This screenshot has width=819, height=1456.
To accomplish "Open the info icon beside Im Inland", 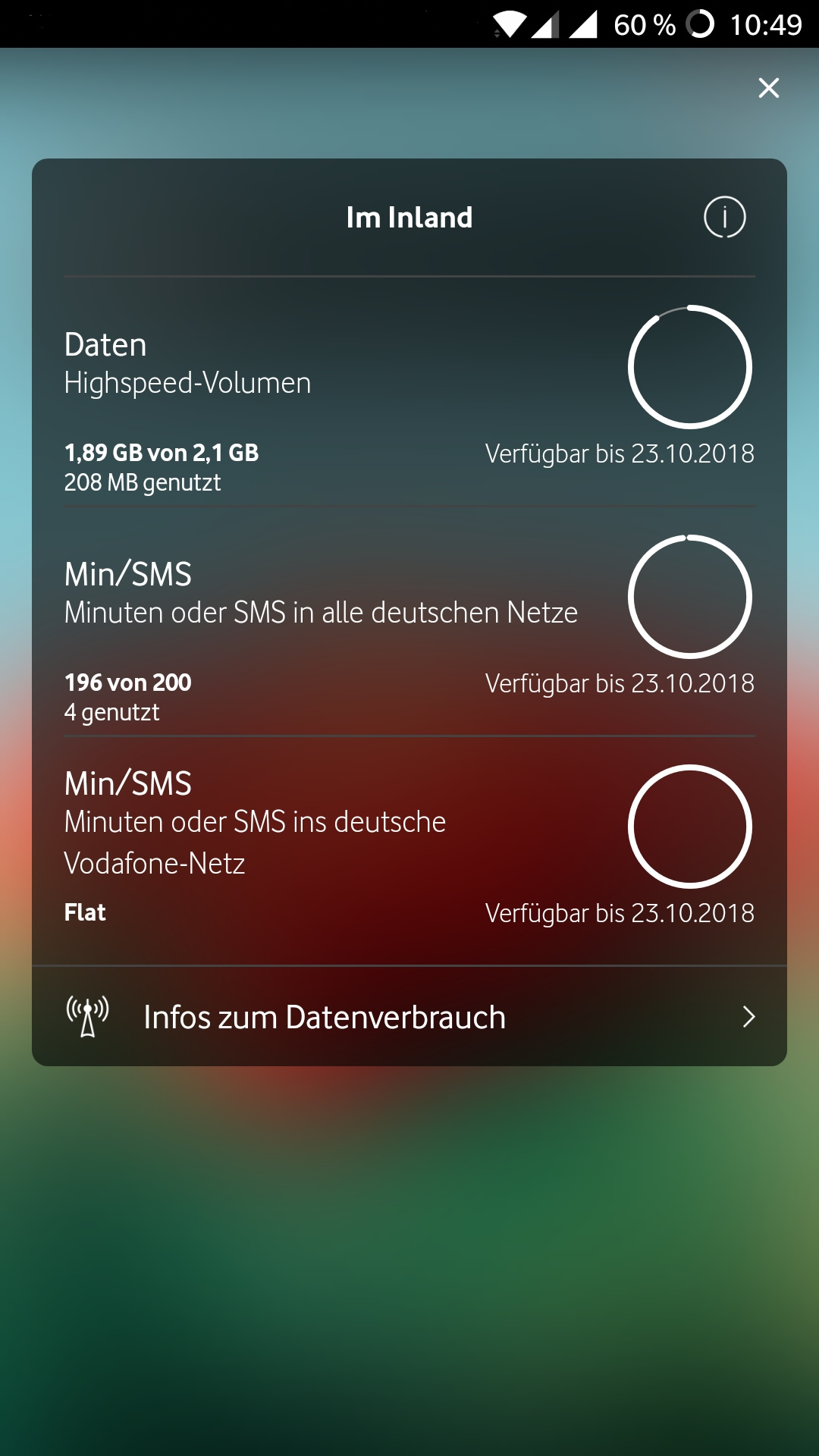I will pos(724,218).
